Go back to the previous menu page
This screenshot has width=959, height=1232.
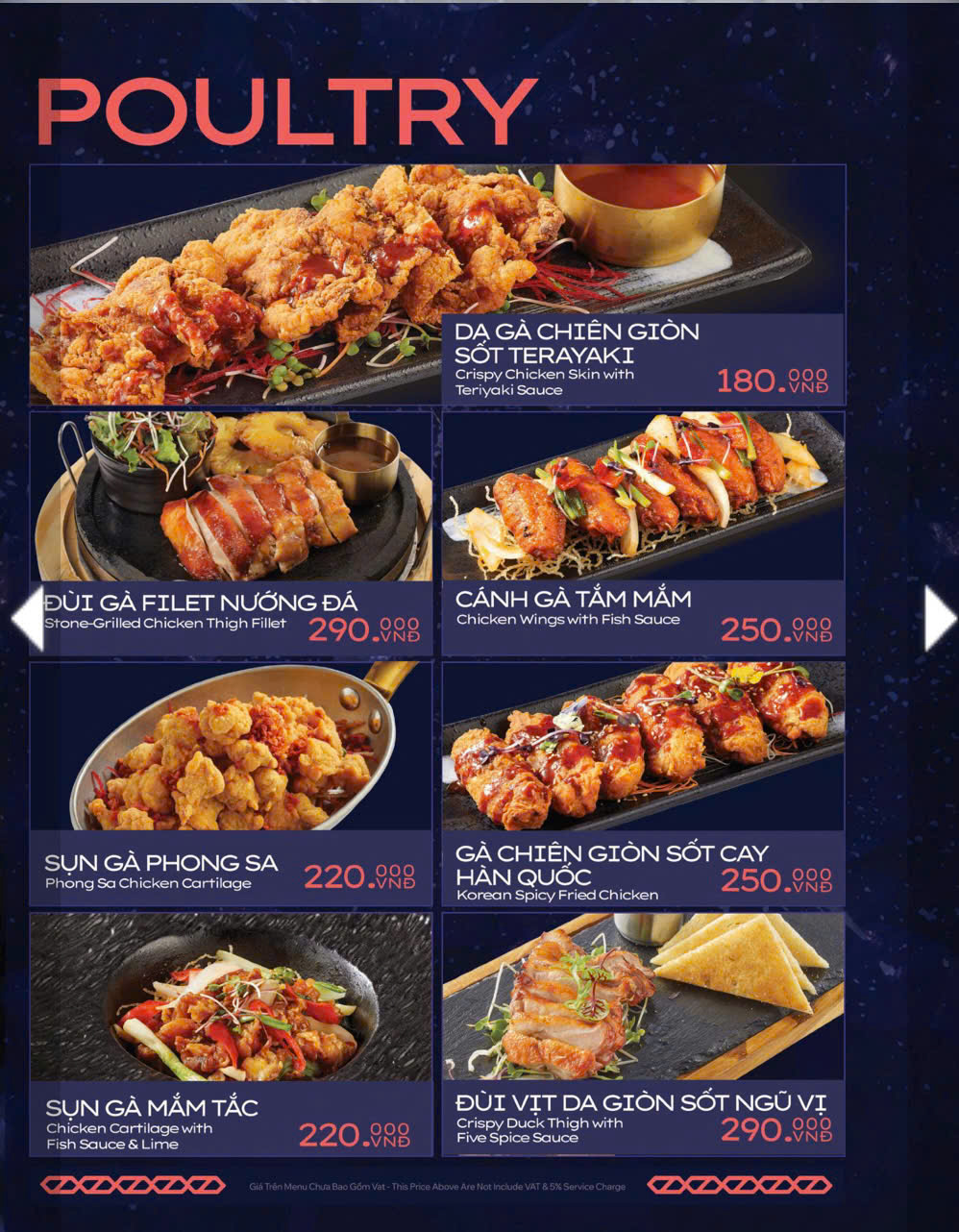(27, 620)
